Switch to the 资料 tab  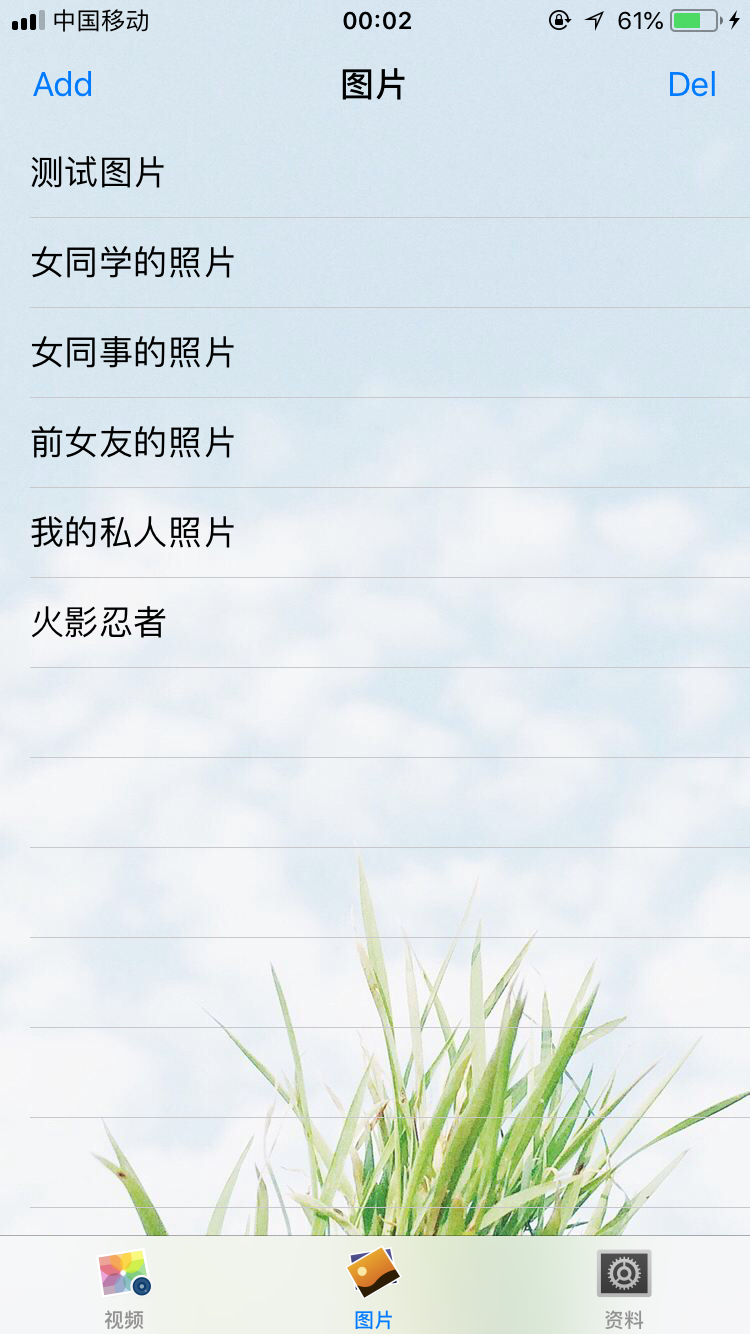[x=624, y=1288]
